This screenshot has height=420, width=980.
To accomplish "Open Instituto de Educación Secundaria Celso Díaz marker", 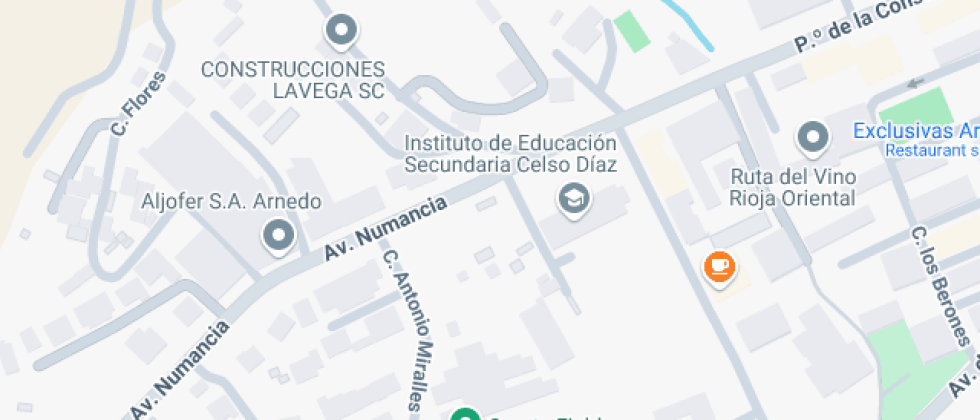I will pos(574,199).
